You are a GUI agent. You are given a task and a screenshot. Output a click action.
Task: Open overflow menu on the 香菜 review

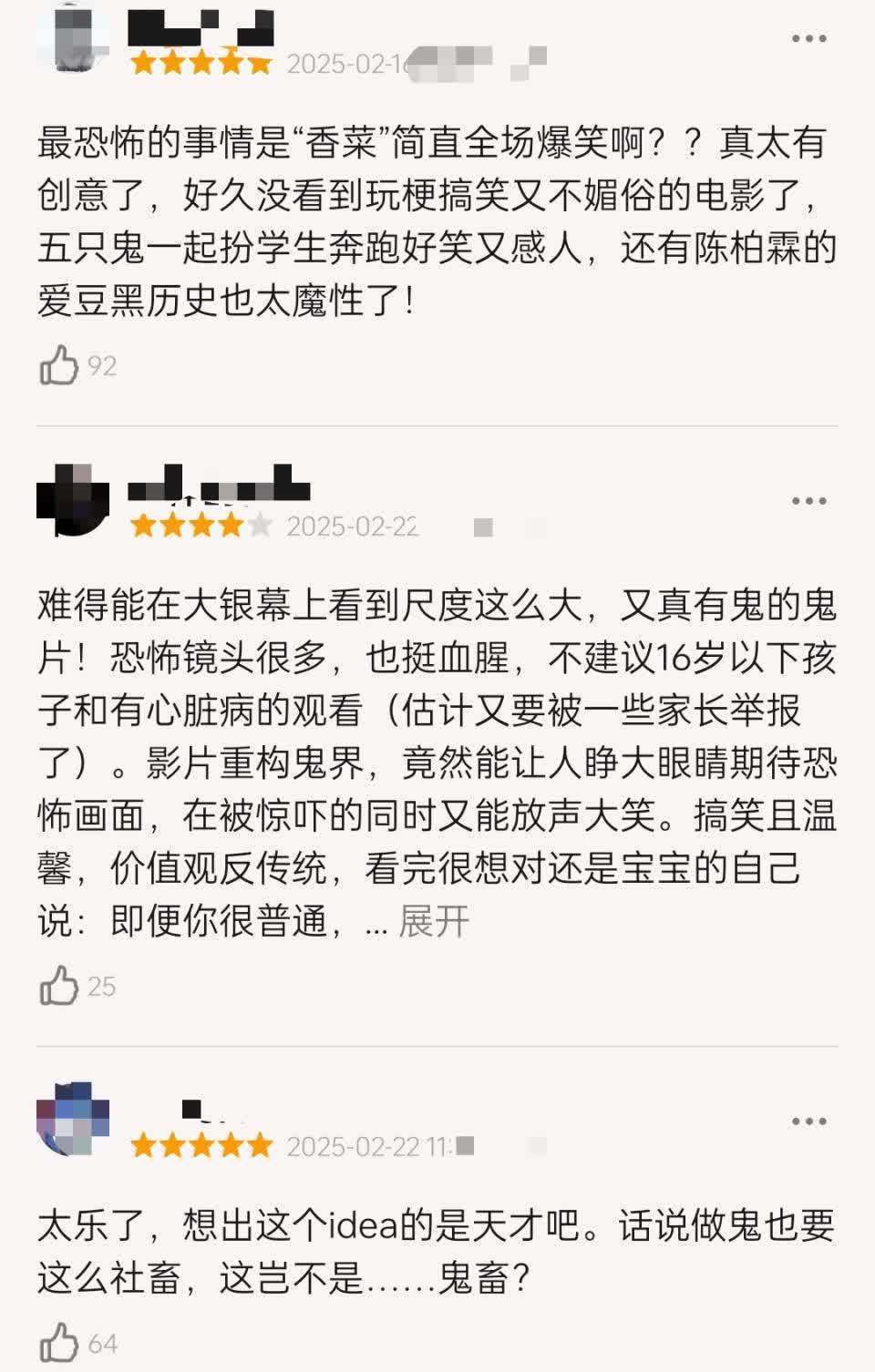[808, 39]
